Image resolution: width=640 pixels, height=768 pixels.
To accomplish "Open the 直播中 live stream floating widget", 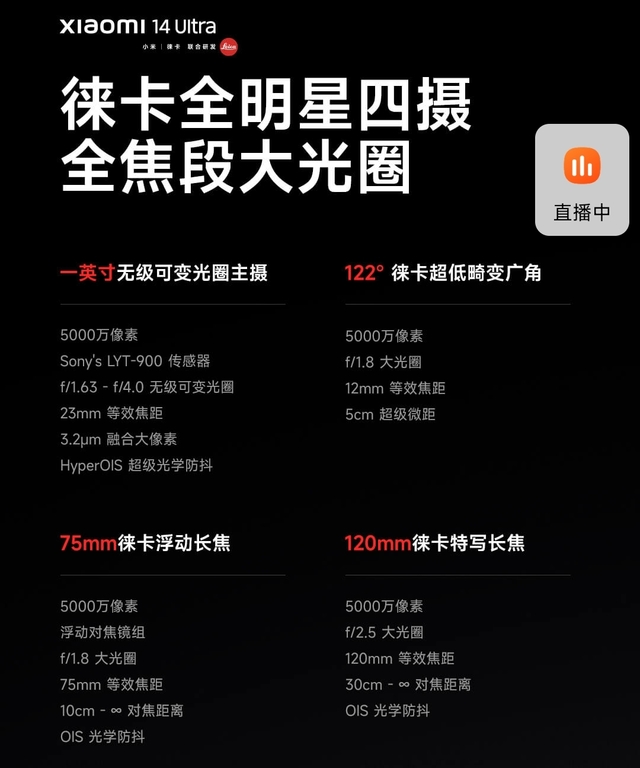I will pos(582,180).
